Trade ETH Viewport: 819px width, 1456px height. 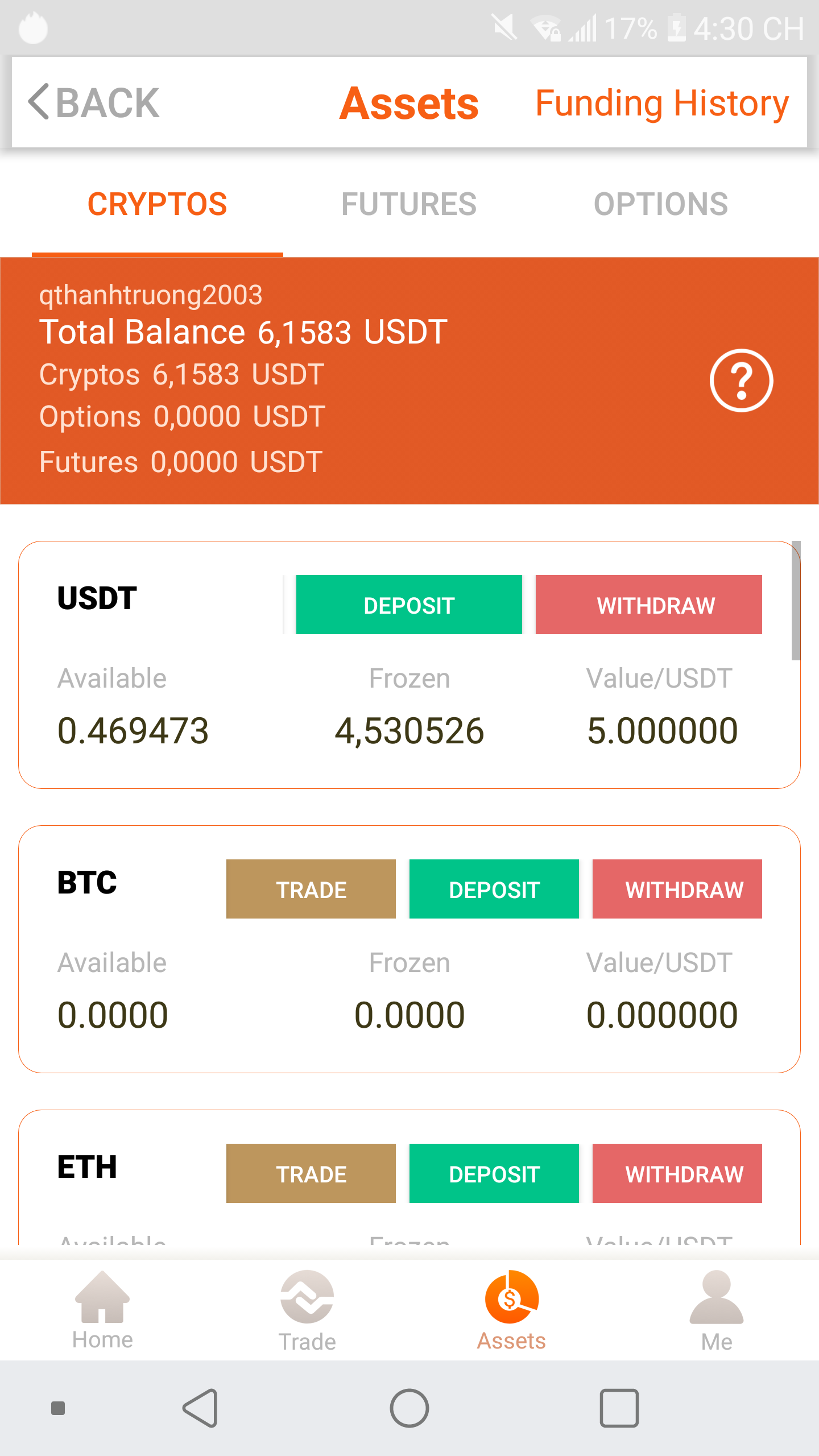click(x=311, y=1174)
